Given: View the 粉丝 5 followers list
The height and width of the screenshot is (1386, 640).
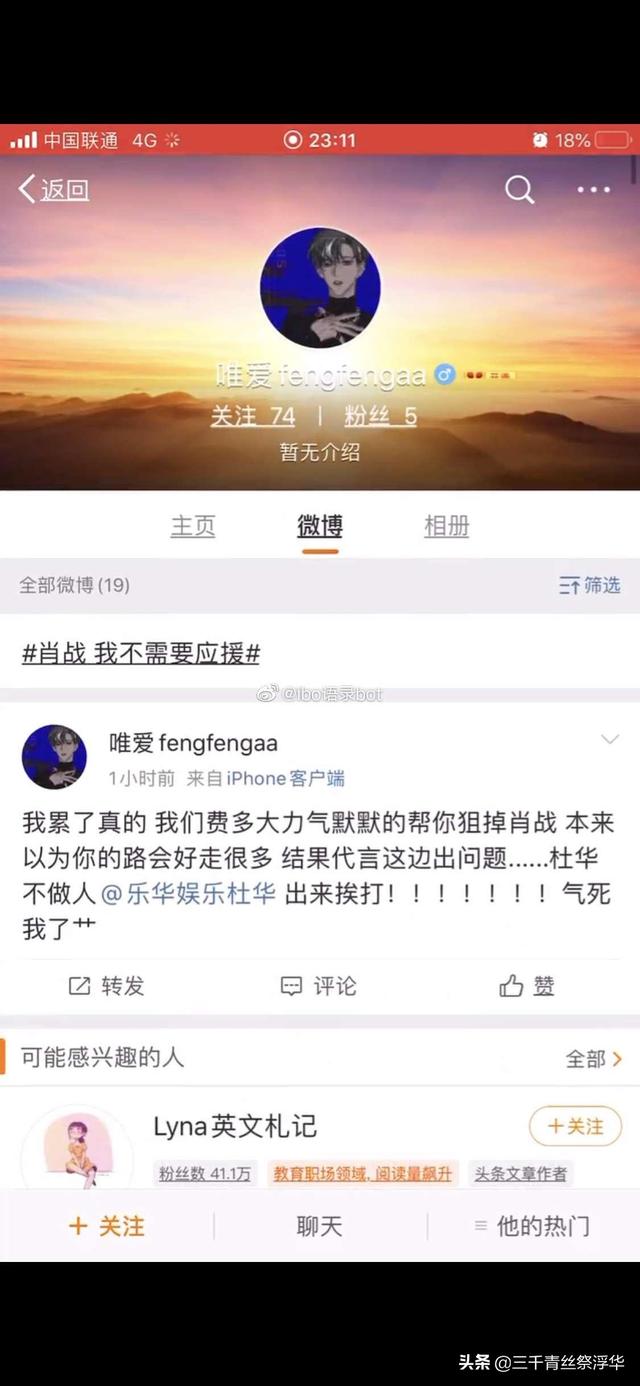Looking at the screenshot, I should point(380,416).
